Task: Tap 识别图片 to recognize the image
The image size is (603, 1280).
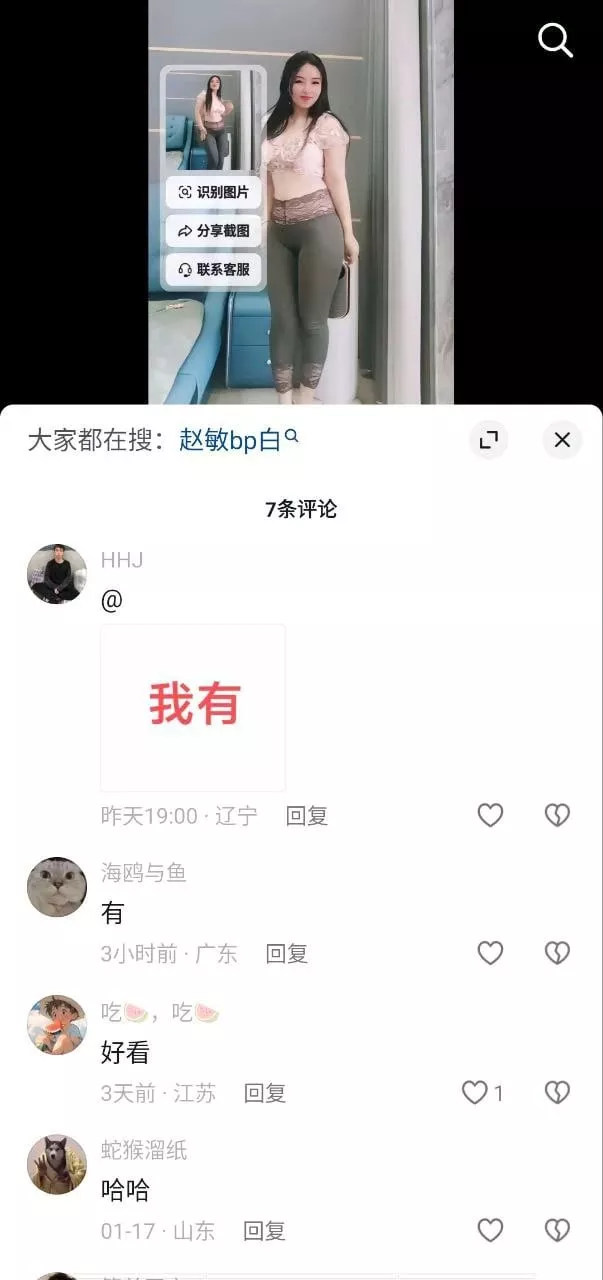Action: tap(213, 192)
